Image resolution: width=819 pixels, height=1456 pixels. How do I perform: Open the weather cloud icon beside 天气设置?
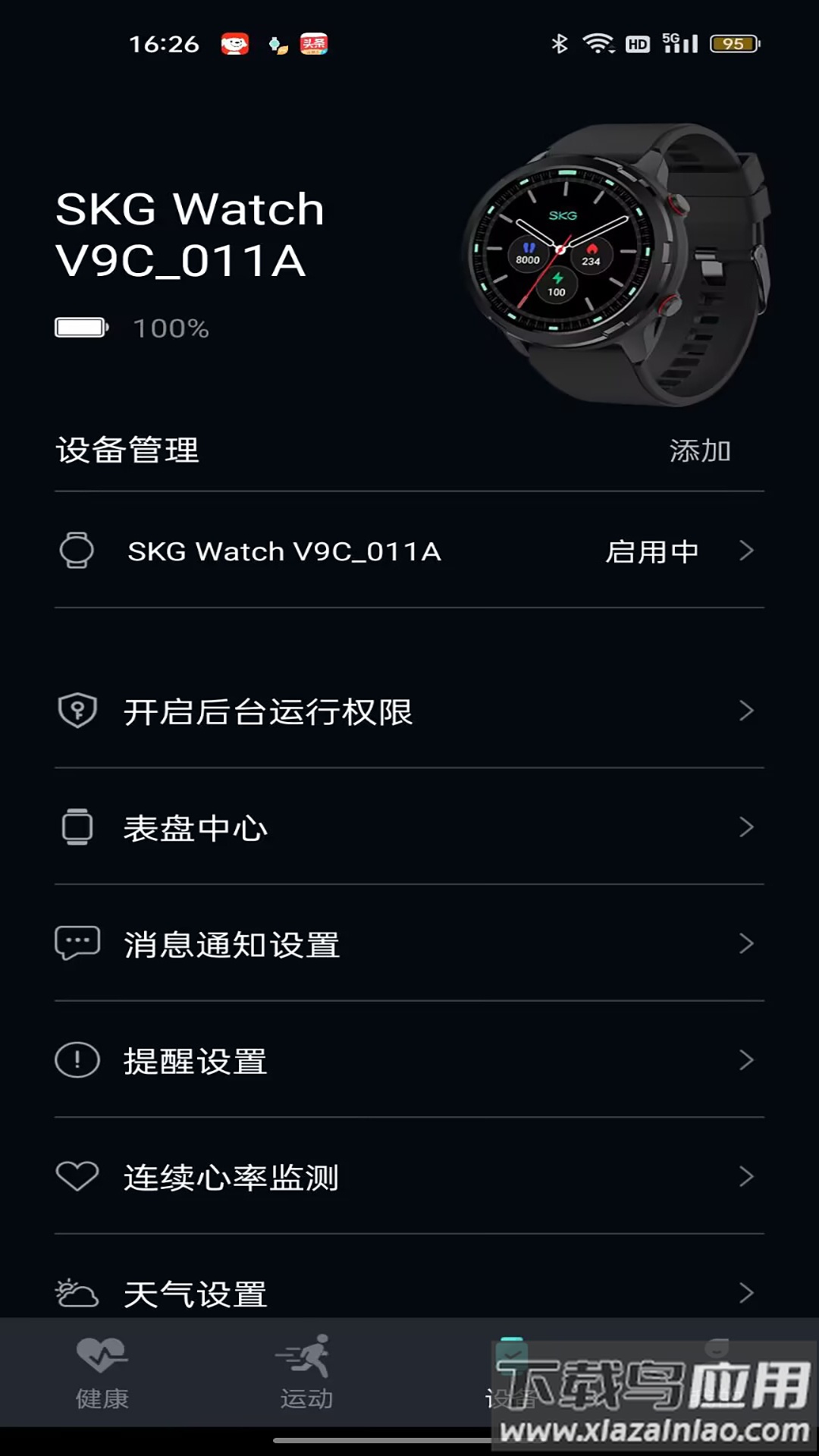pyautogui.click(x=77, y=1294)
